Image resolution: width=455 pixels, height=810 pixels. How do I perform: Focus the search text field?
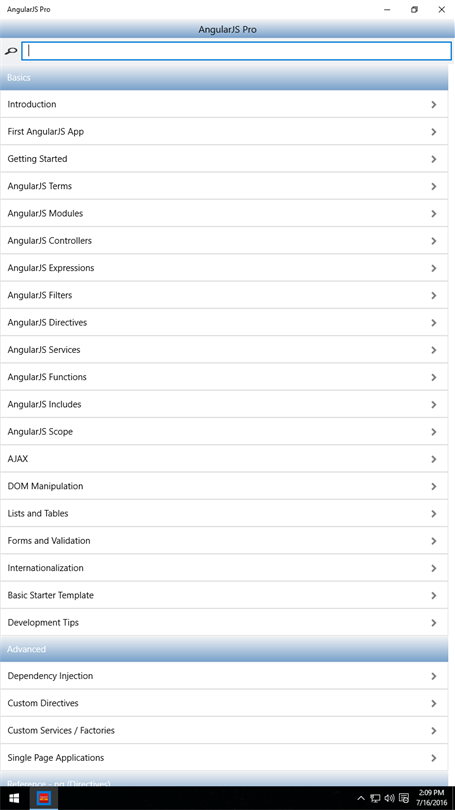click(237, 51)
